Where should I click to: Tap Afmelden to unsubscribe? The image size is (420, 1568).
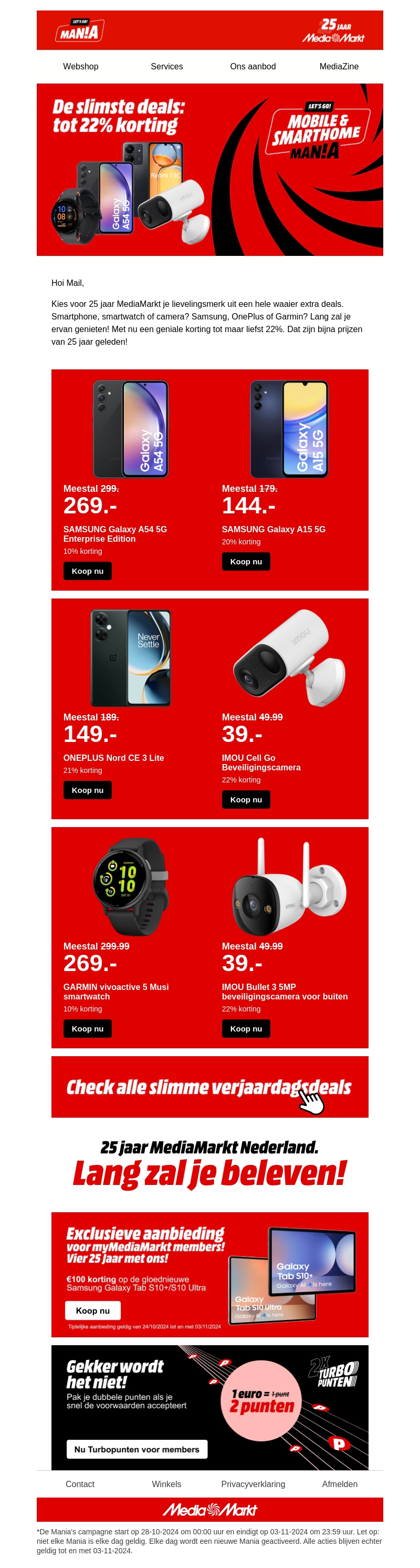coord(339,1484)
